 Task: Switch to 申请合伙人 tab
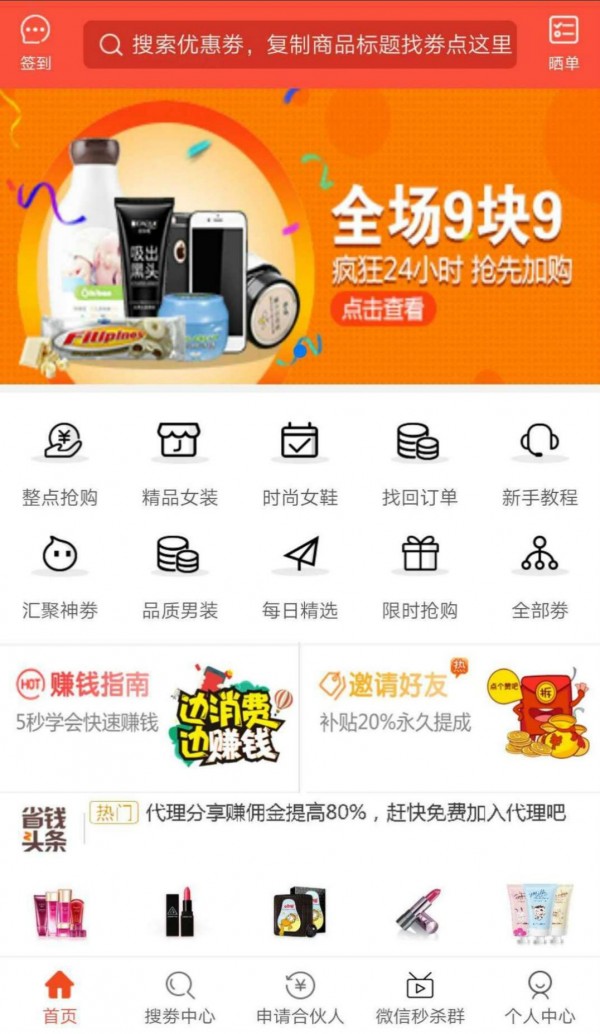pos(300,996)
